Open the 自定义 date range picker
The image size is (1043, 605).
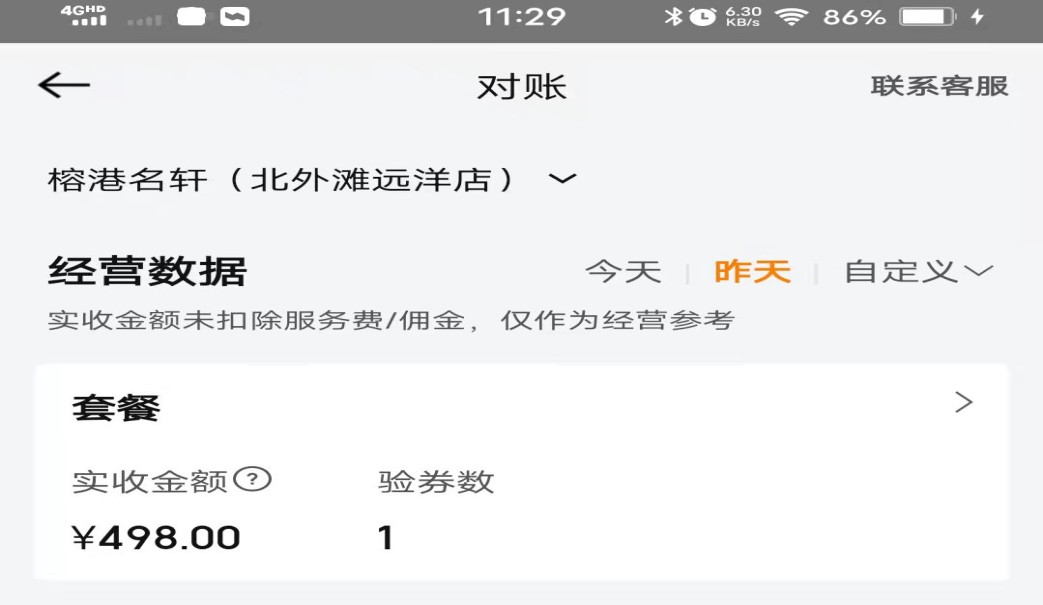(x=918, y=271)
